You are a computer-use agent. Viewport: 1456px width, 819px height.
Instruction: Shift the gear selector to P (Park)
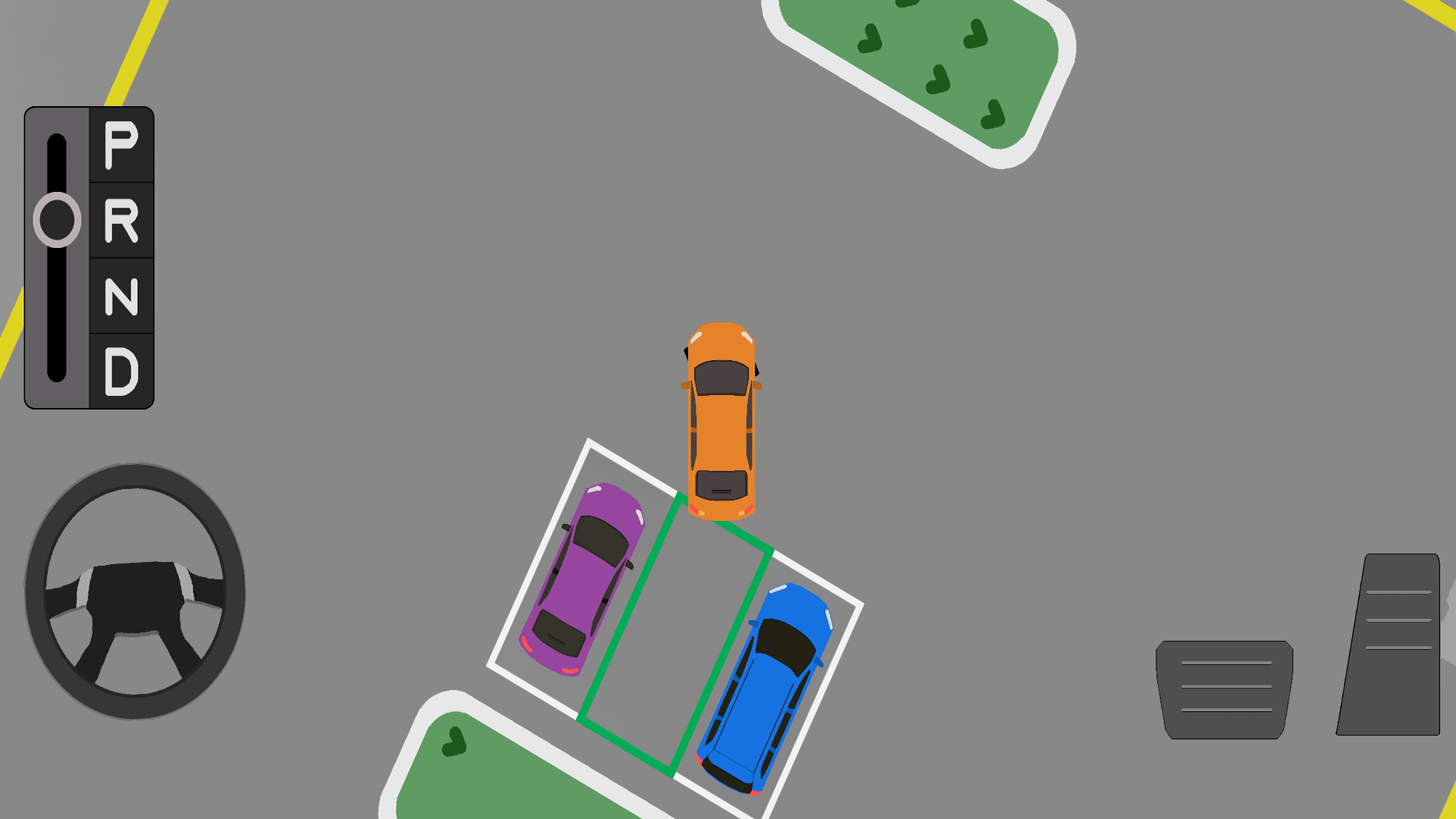[x=121, y=145]
